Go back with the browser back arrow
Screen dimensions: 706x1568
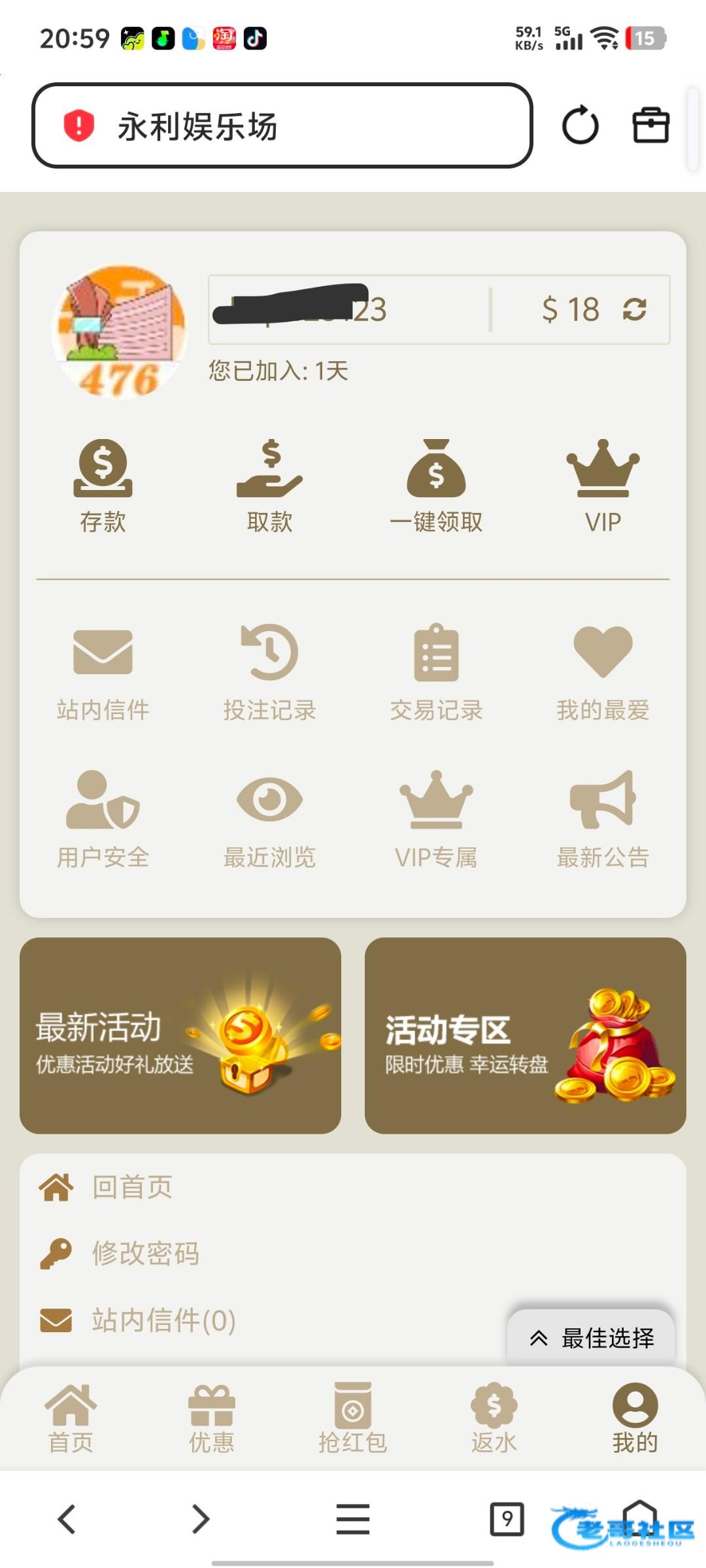(67, 1518)
